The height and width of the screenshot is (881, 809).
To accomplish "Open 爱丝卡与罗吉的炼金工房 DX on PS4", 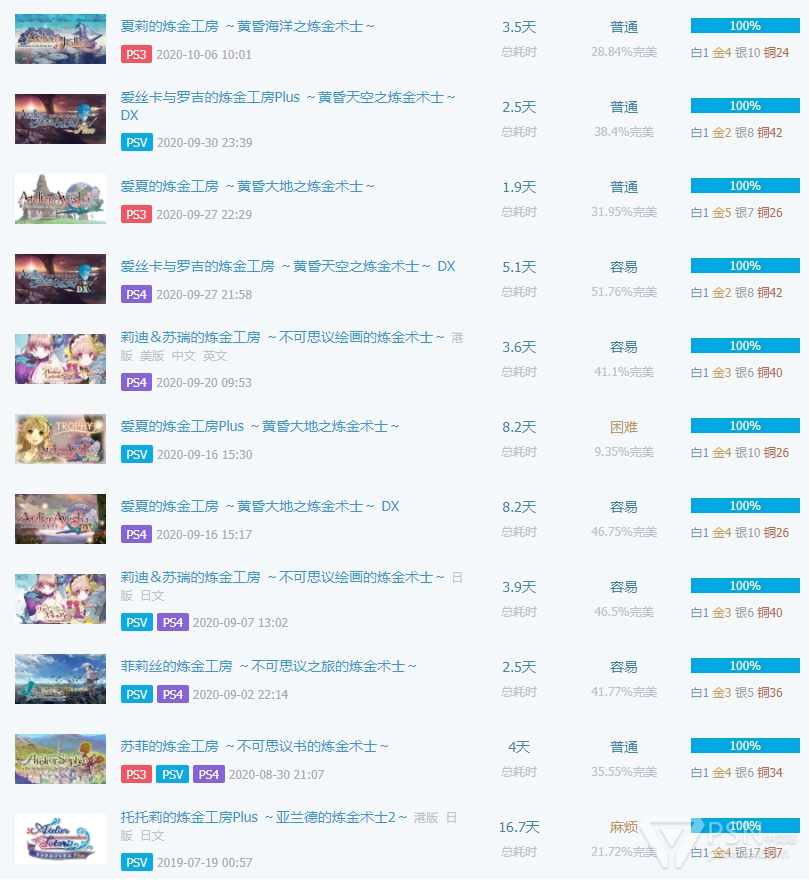I will pyautogui.click(x=287, y=266).
